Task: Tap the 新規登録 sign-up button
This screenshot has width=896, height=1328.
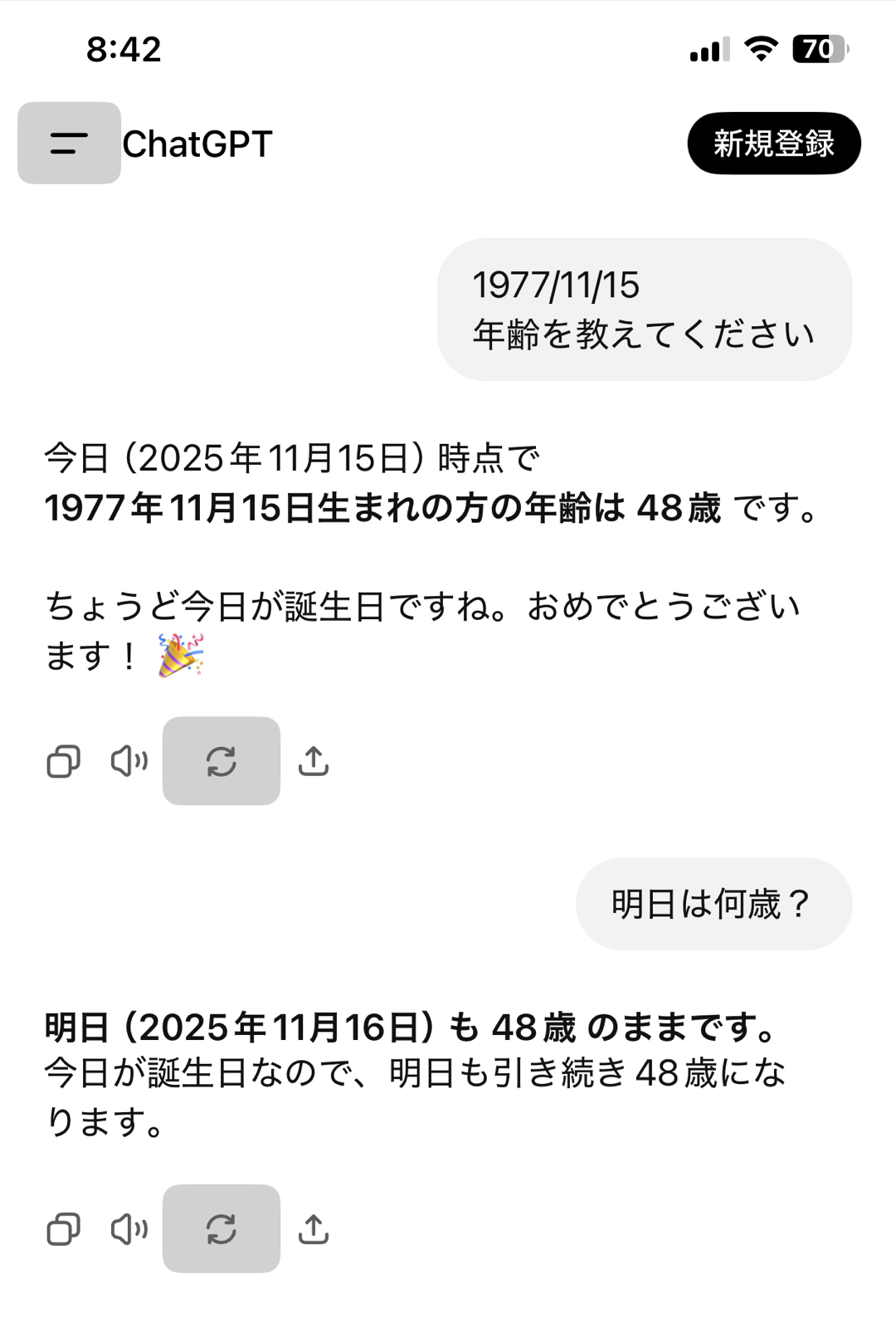Action: (x=773, y=144)
